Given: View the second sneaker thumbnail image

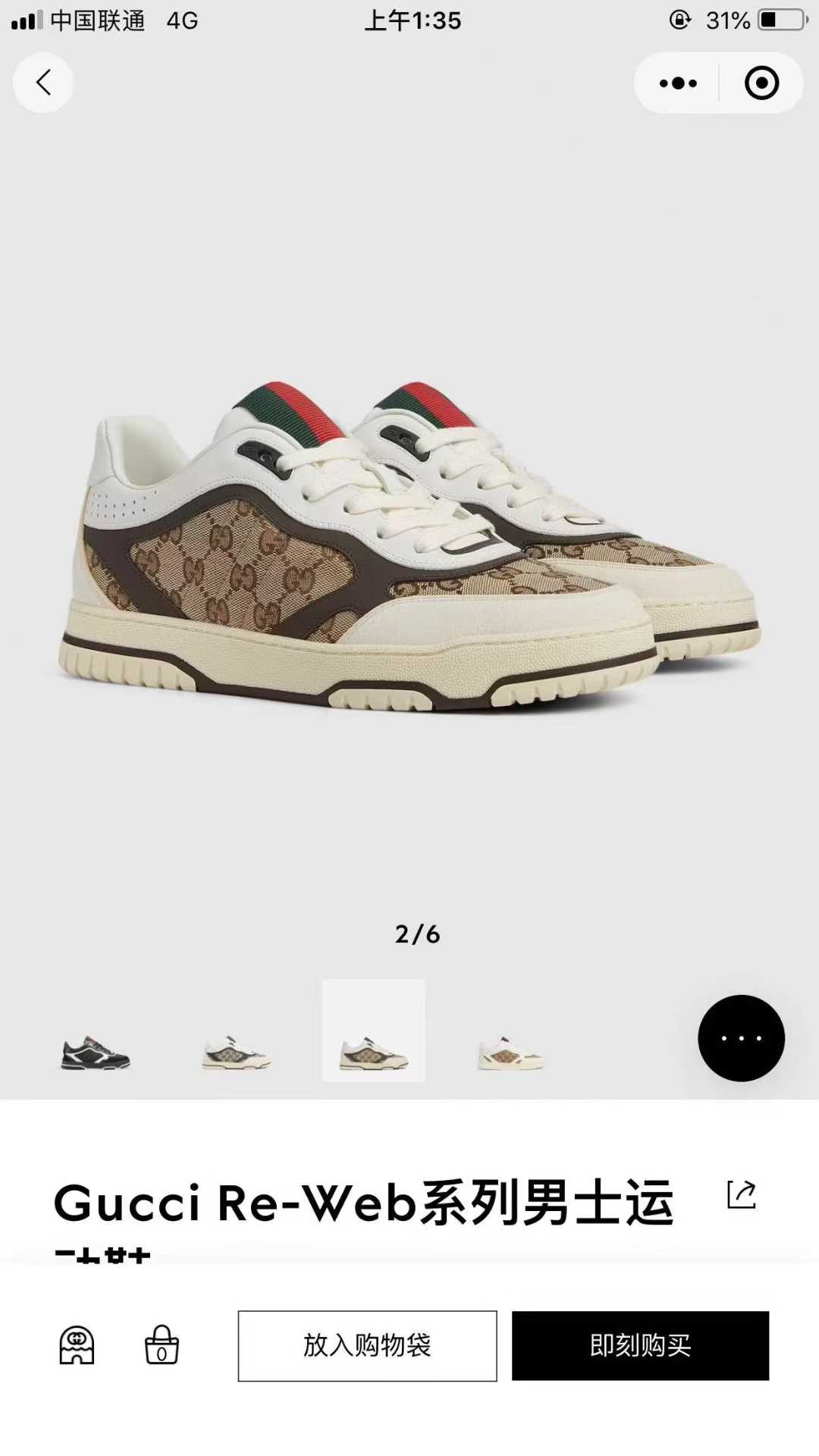Looking at the screenshot, I should coord(236,1052).
